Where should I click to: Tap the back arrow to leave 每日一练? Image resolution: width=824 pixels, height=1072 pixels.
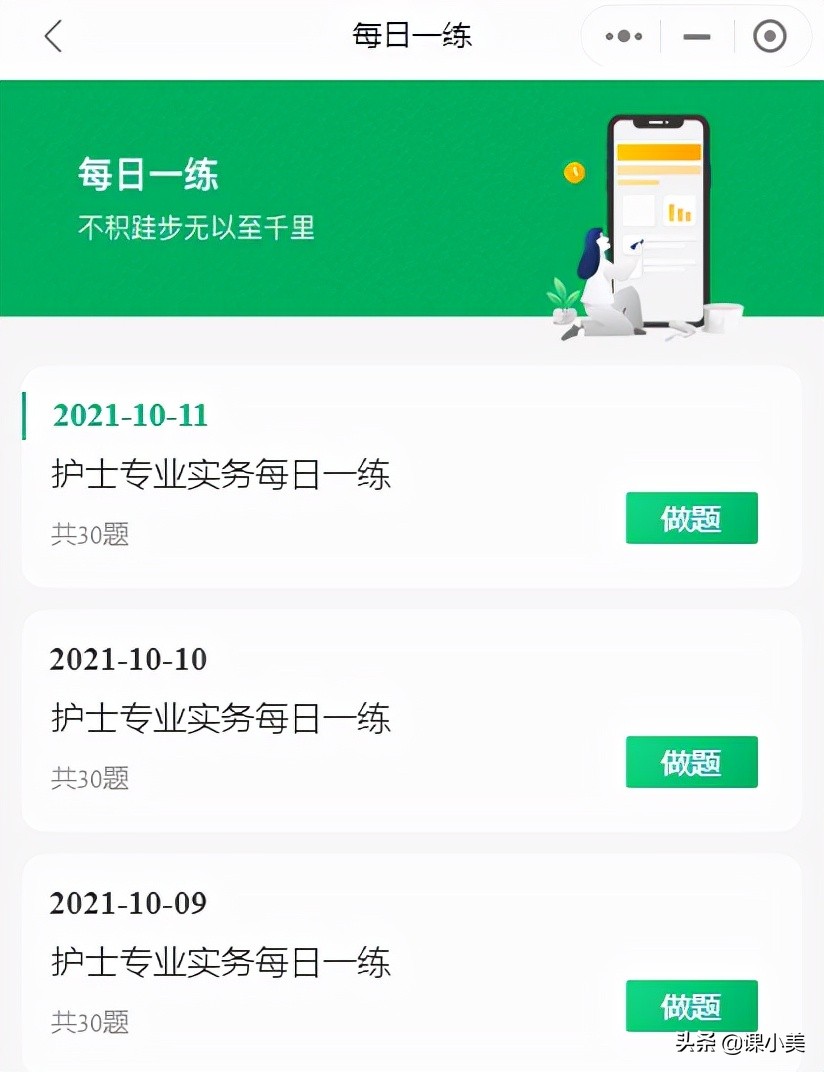[52, 36]
